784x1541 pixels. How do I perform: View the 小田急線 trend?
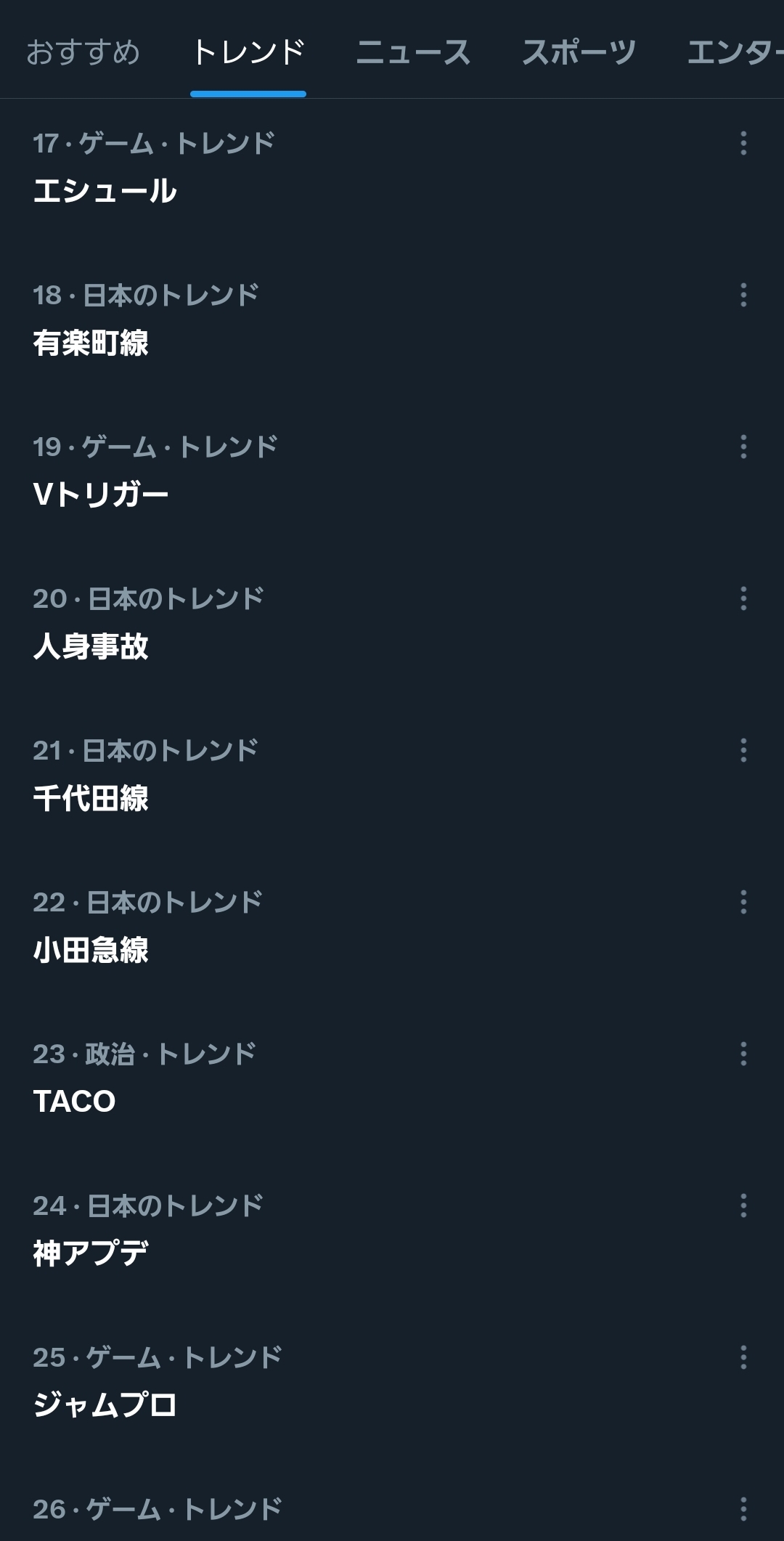click(91, 950)
